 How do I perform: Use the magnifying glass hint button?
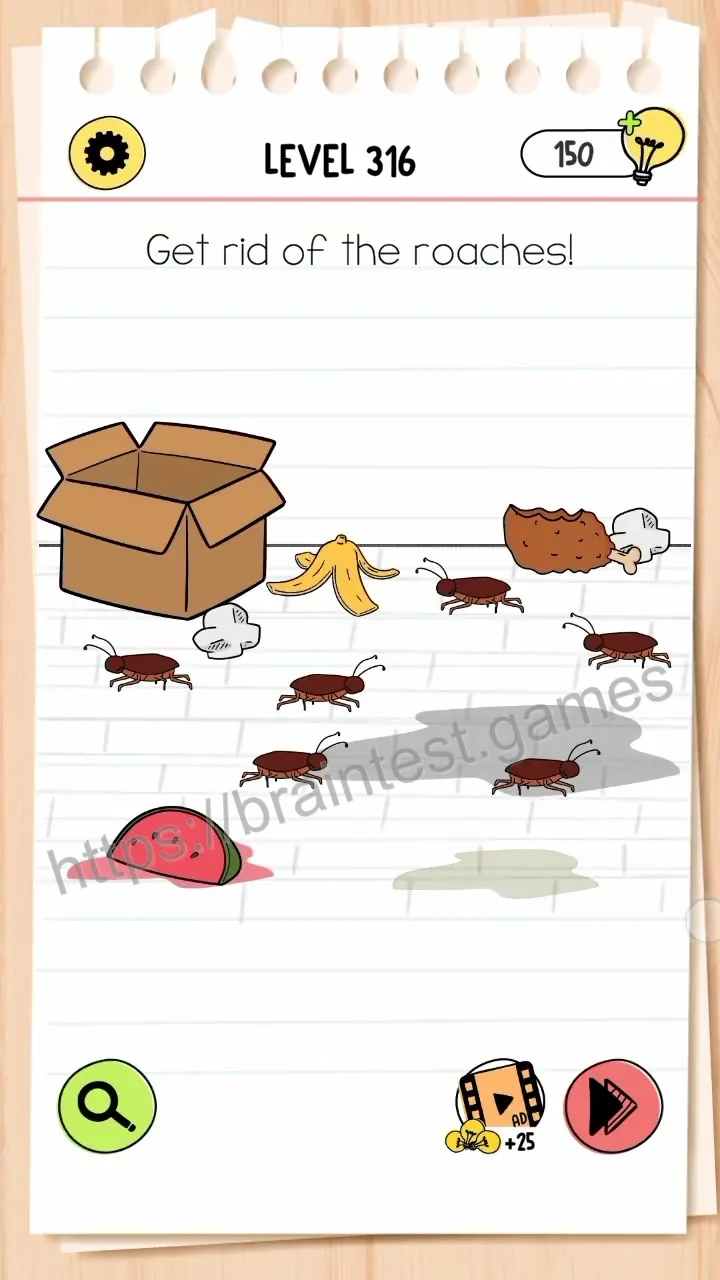[107, 1106]
